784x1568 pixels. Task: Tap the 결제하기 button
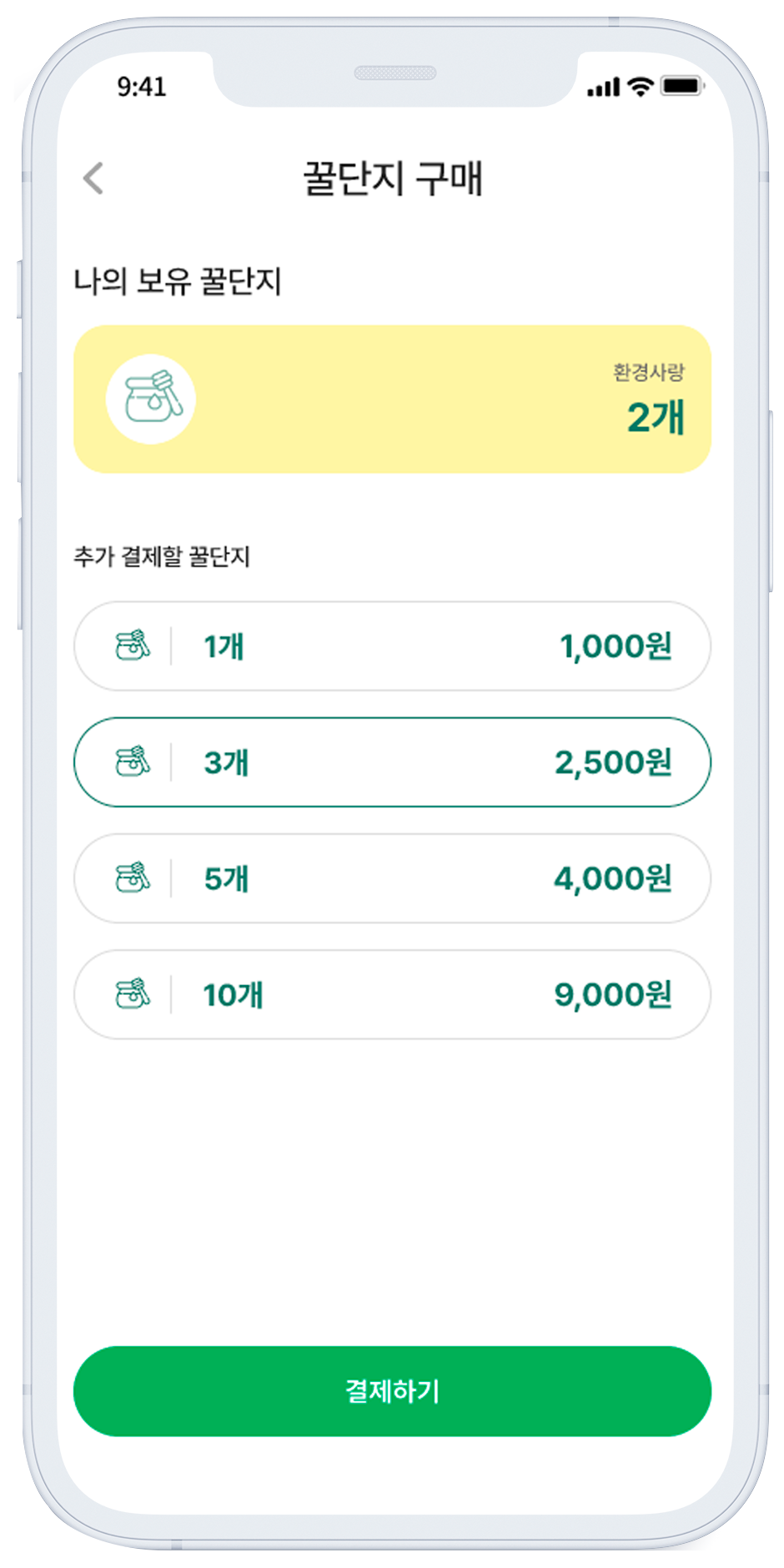392,1390
